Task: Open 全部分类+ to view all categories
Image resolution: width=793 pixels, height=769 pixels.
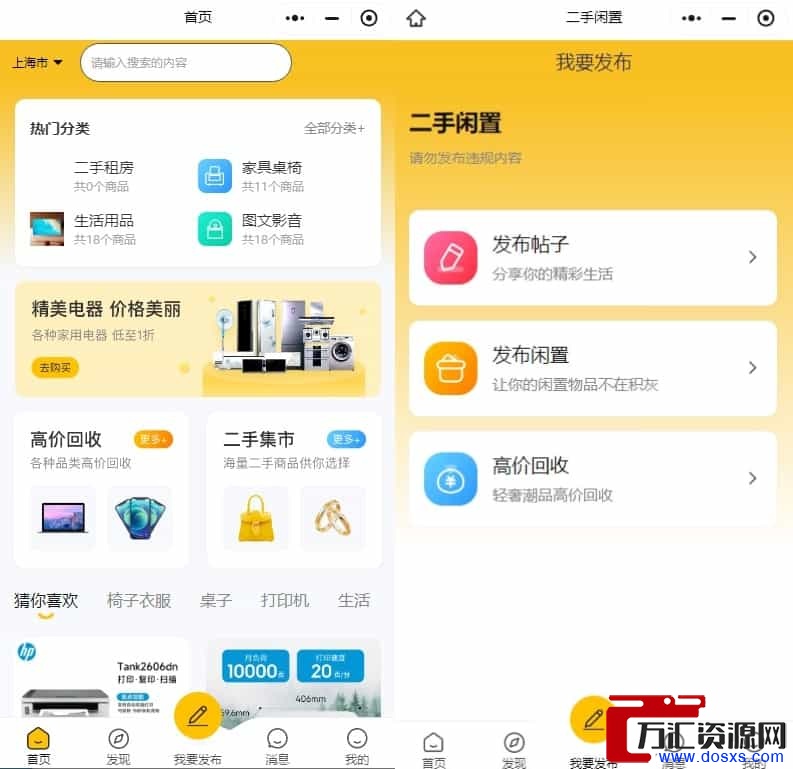Action: coord(334,128)
